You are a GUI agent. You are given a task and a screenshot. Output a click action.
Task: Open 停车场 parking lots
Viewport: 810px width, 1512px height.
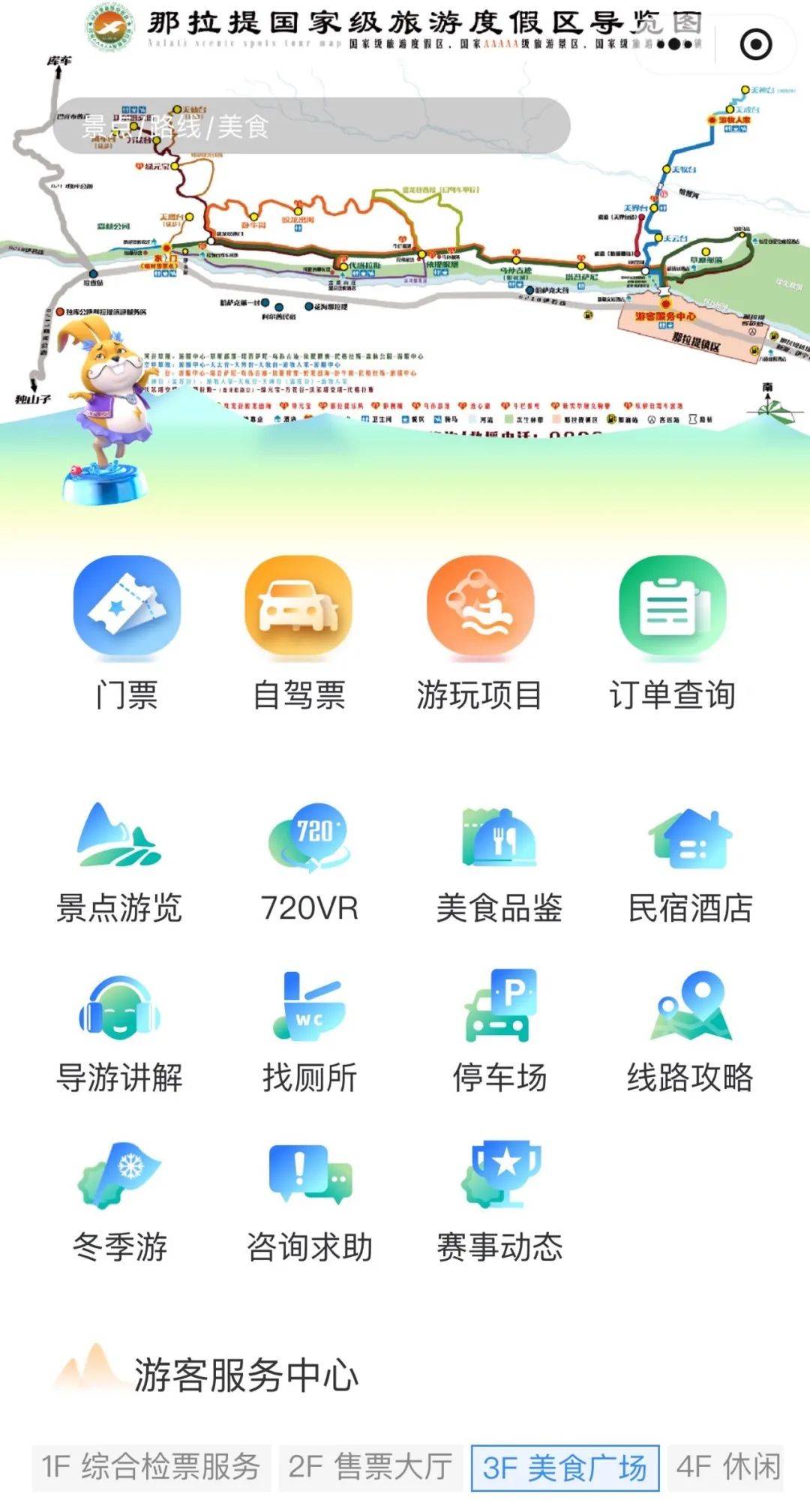tap(499, 1033)
